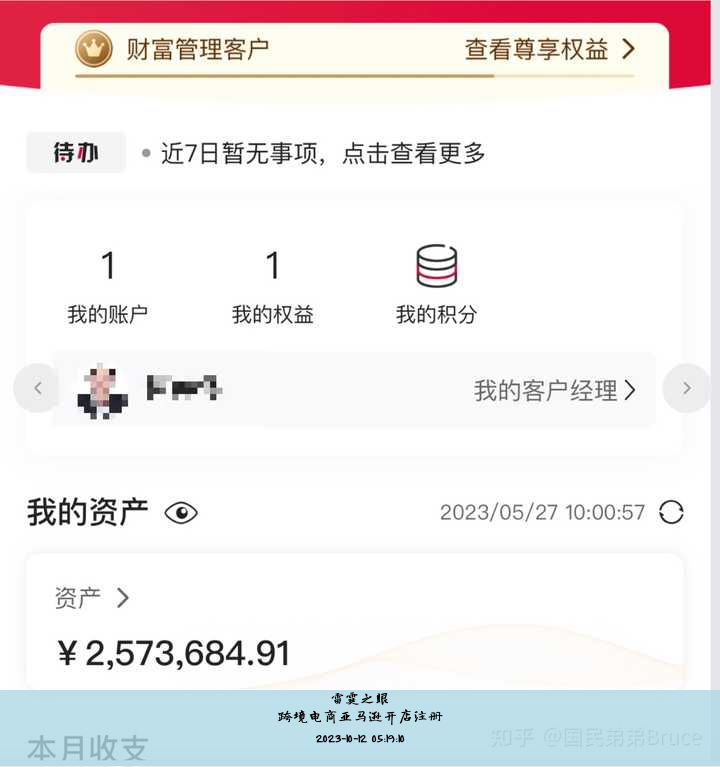Screen dimensions: 720x767
Task: Go to previous card with left arrow
Action: click(x=38, y=388)
